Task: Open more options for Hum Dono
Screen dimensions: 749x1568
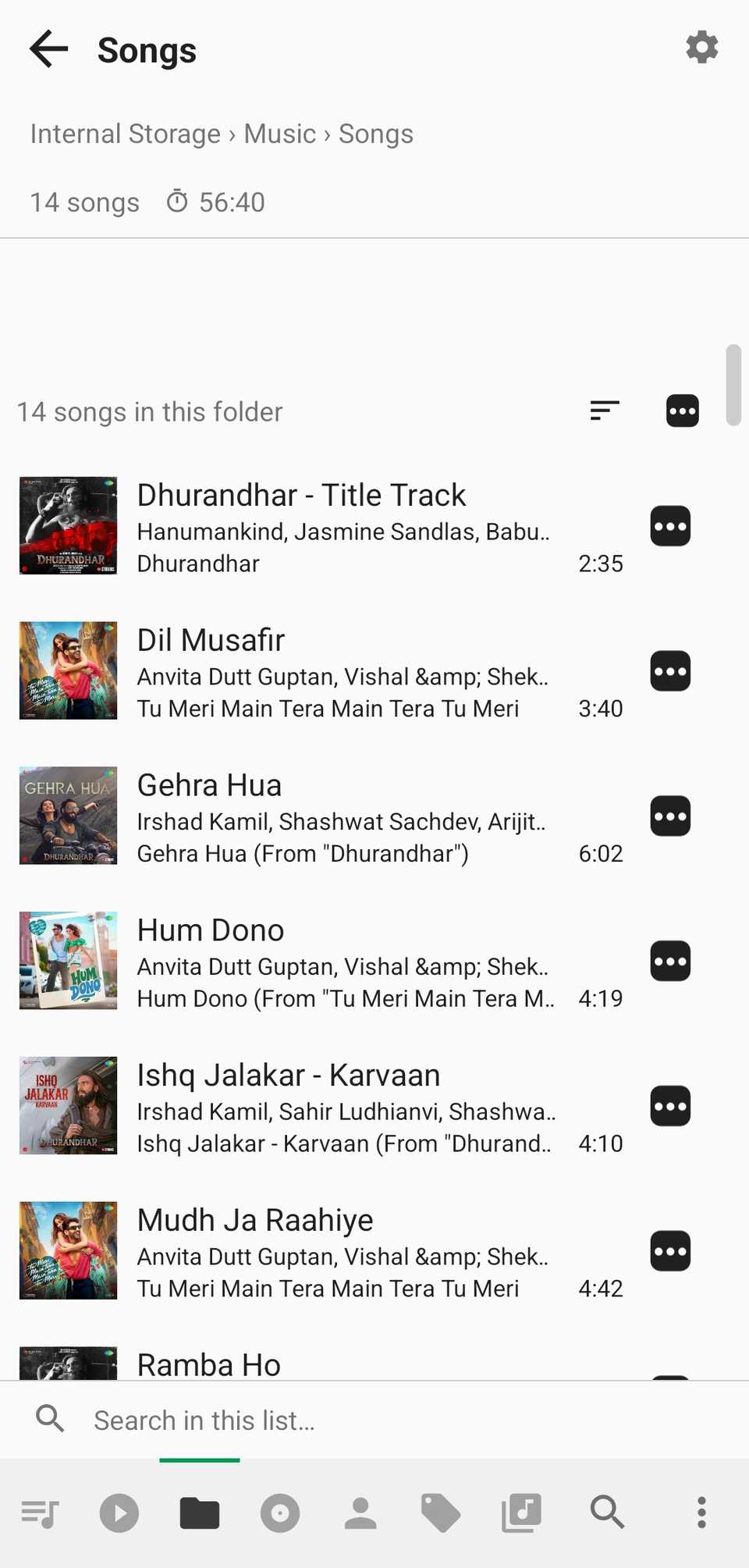Action: (x=670, y=962)
